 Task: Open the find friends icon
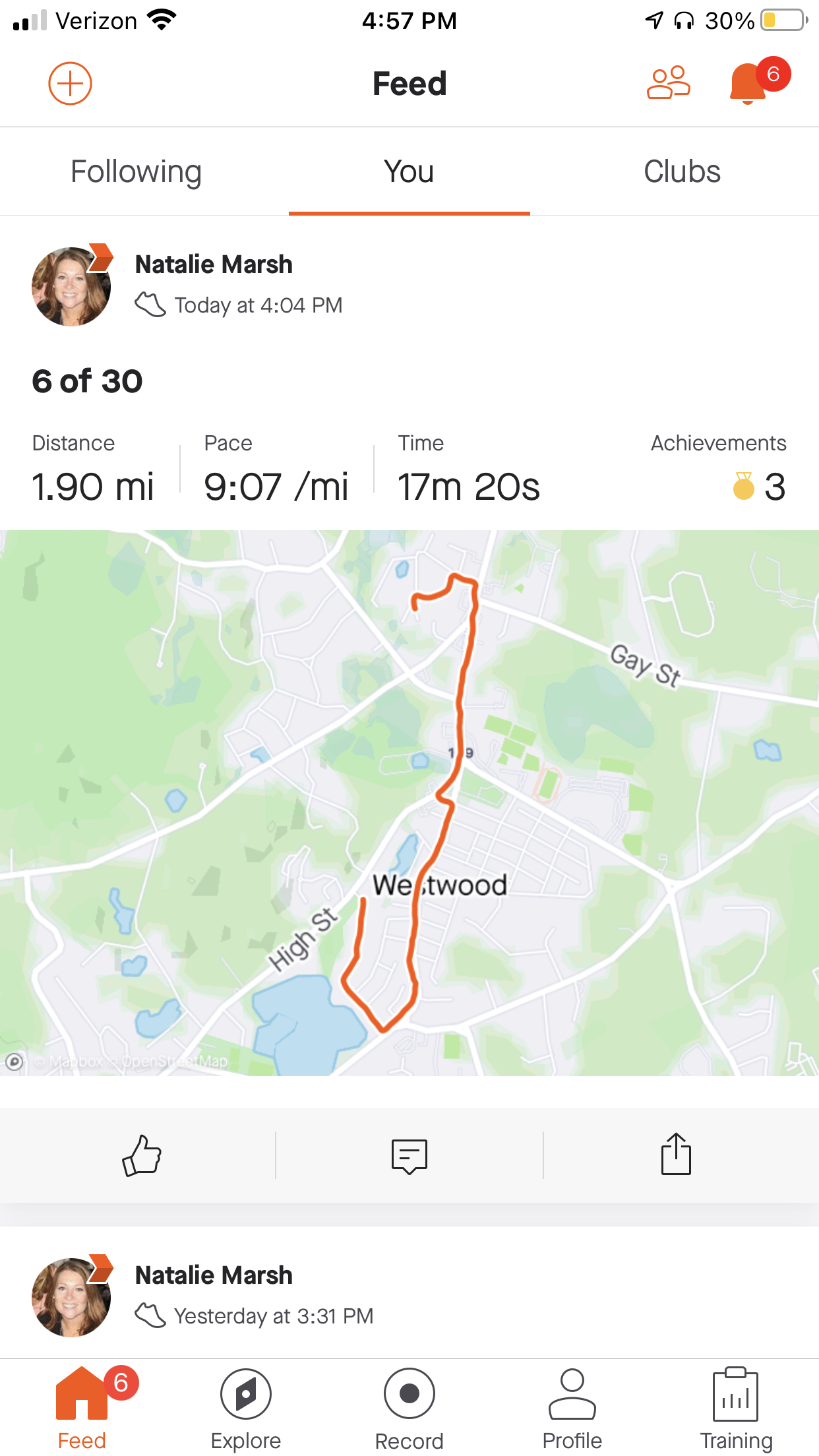click(668, 83)
